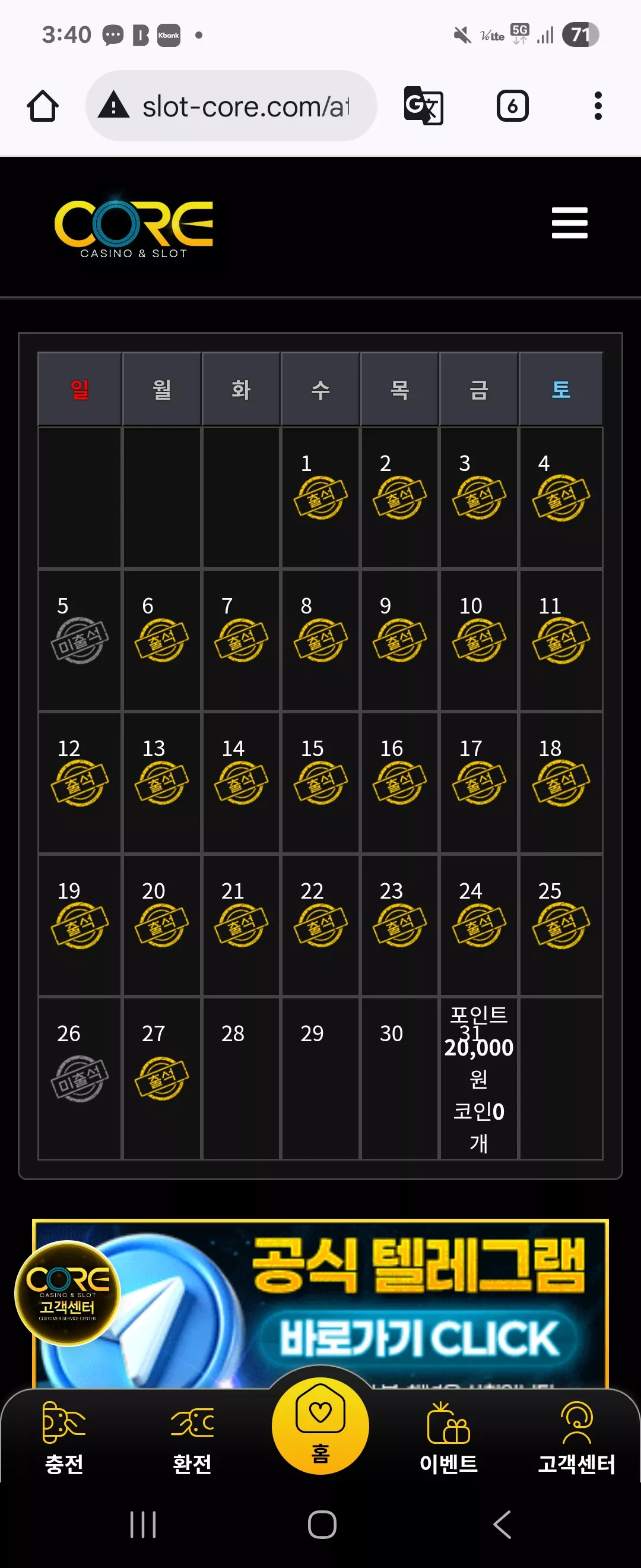Open the browser's three-dot overflow menu
The image size is (641, 1568).
pyautogui.click(x=598, y=106)
